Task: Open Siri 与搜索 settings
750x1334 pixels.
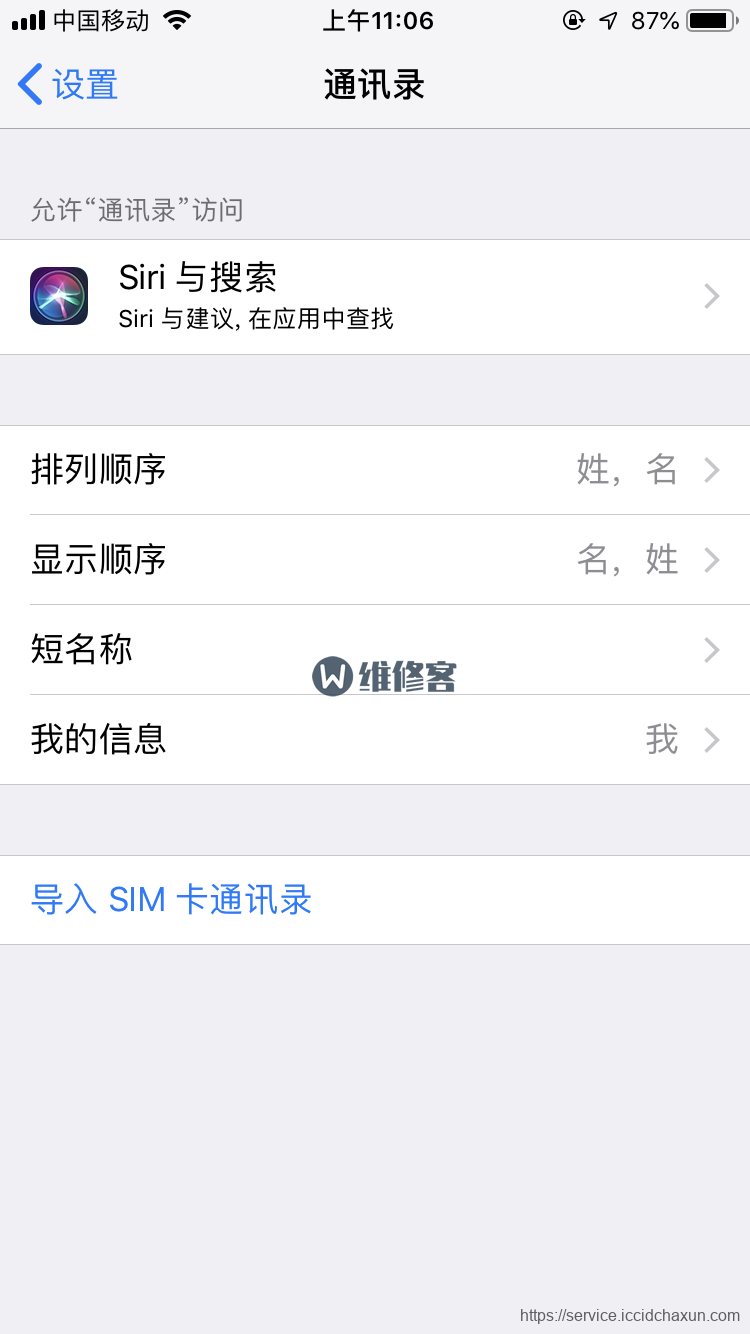Action: 375,297
